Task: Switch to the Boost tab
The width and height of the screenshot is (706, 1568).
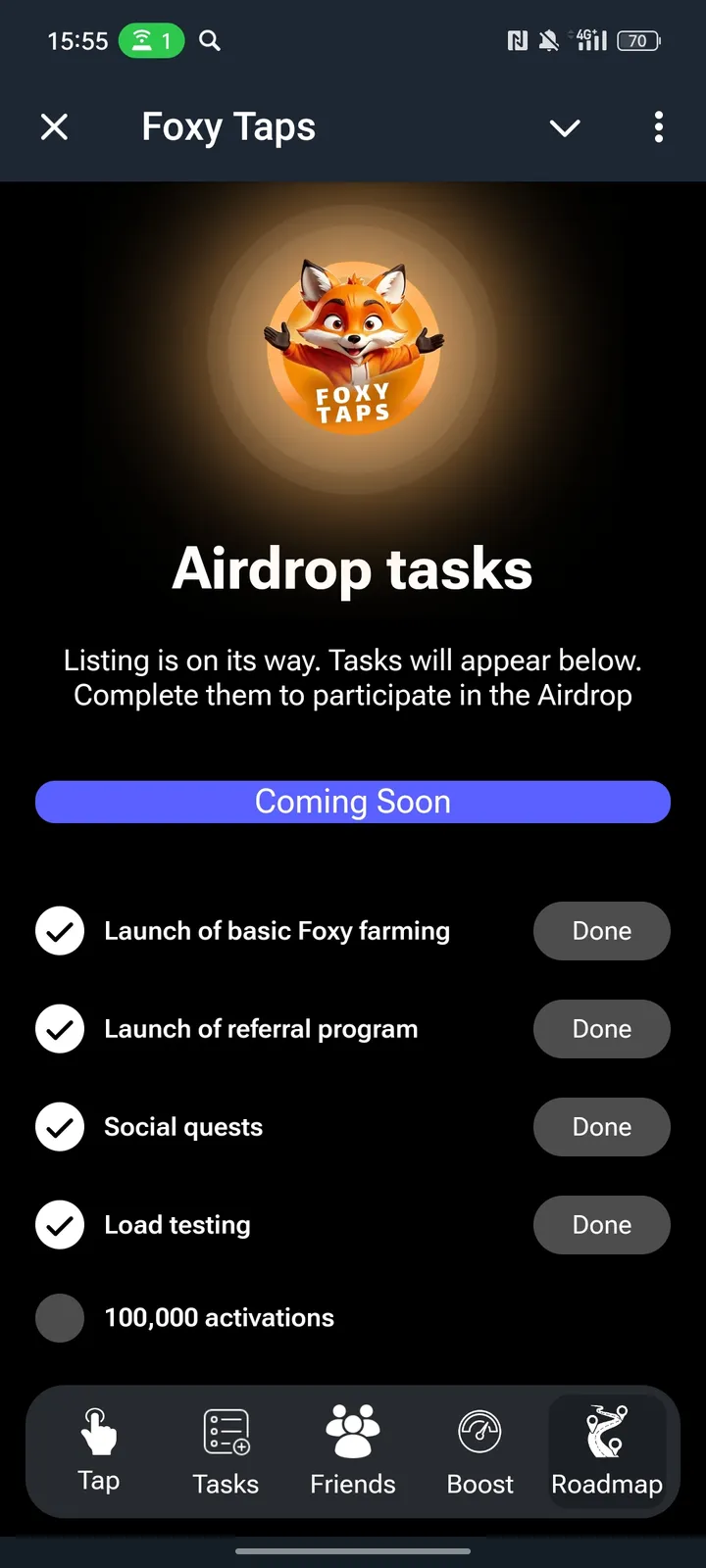Action: coord(479,1452)
